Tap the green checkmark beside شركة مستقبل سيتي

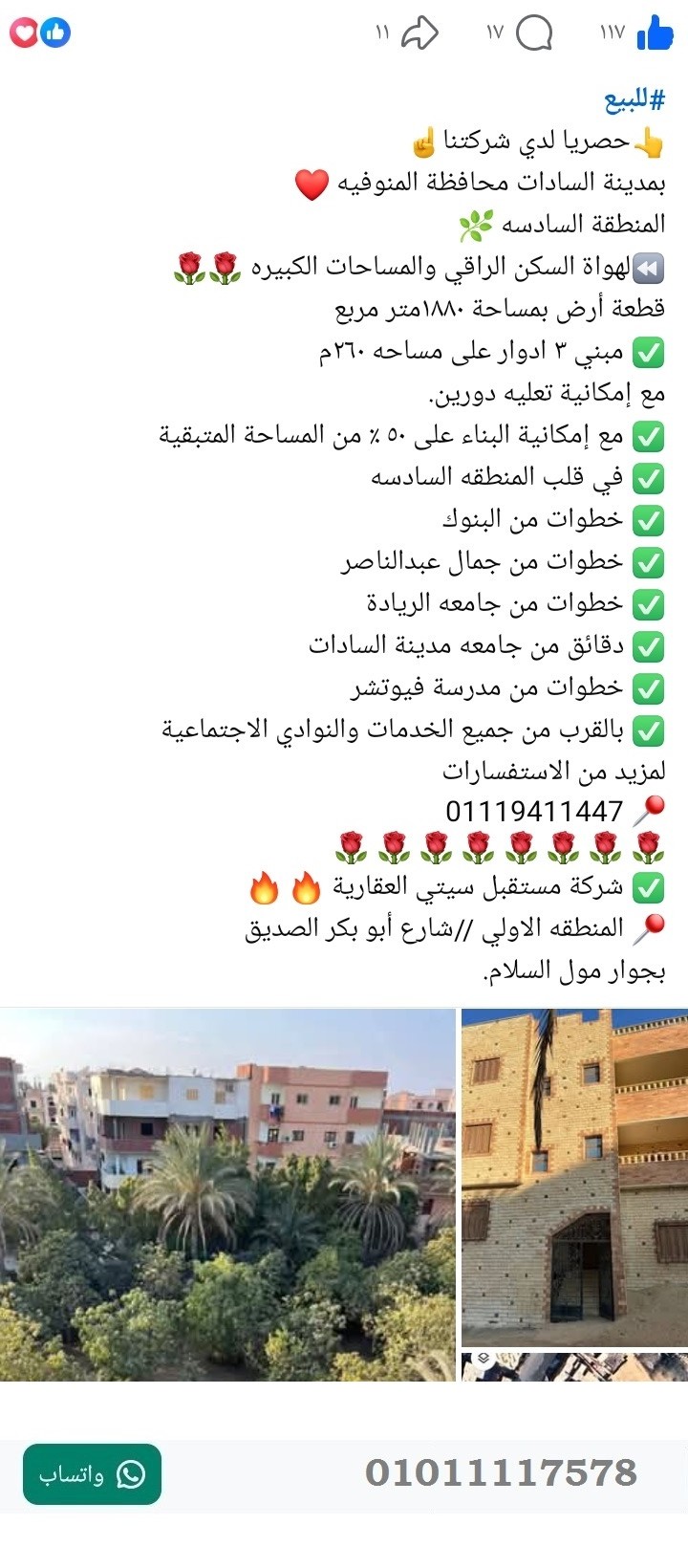point(650,886)
